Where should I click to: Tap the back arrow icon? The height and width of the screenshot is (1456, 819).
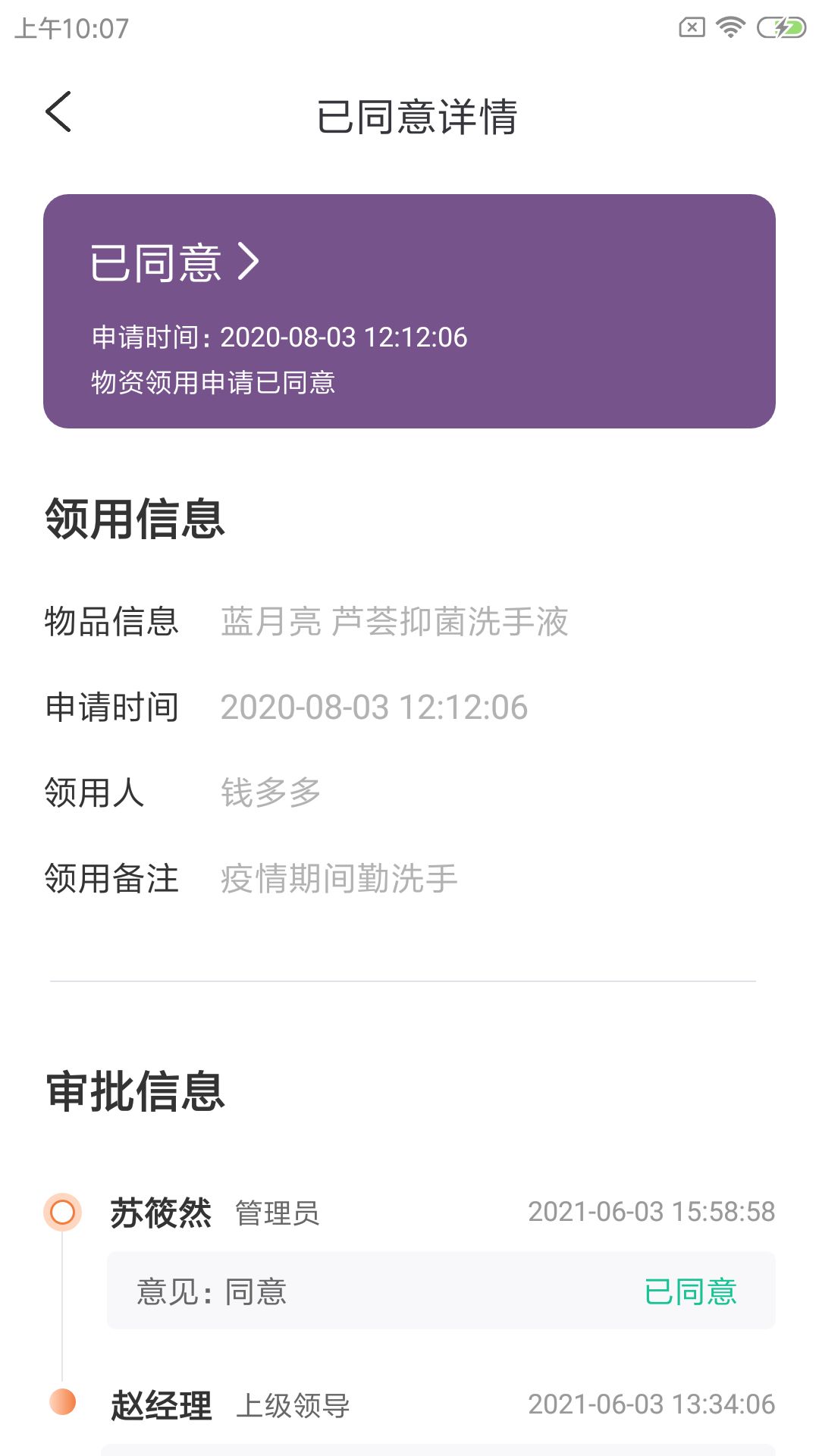(58, 114)
